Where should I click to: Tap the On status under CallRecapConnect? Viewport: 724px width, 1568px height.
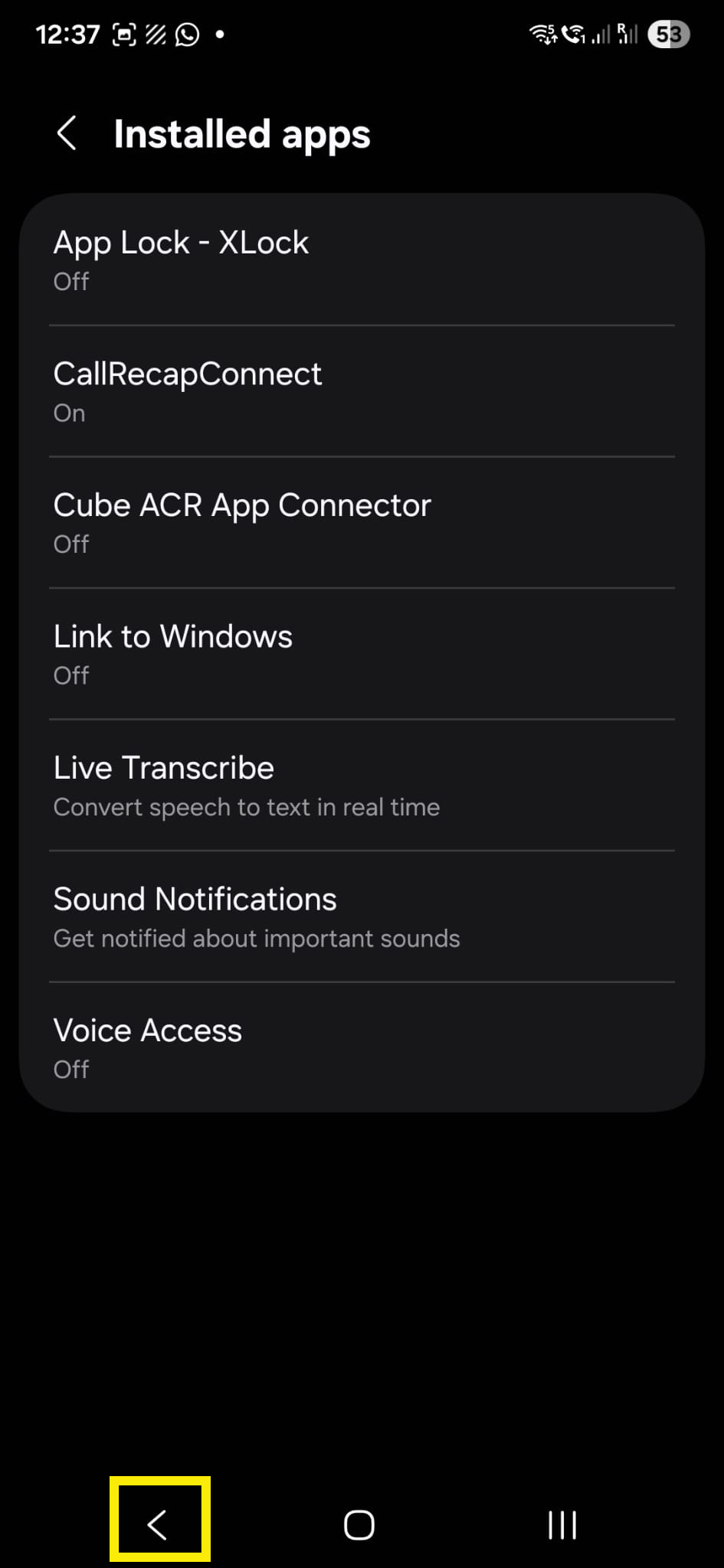coord(69,413)
